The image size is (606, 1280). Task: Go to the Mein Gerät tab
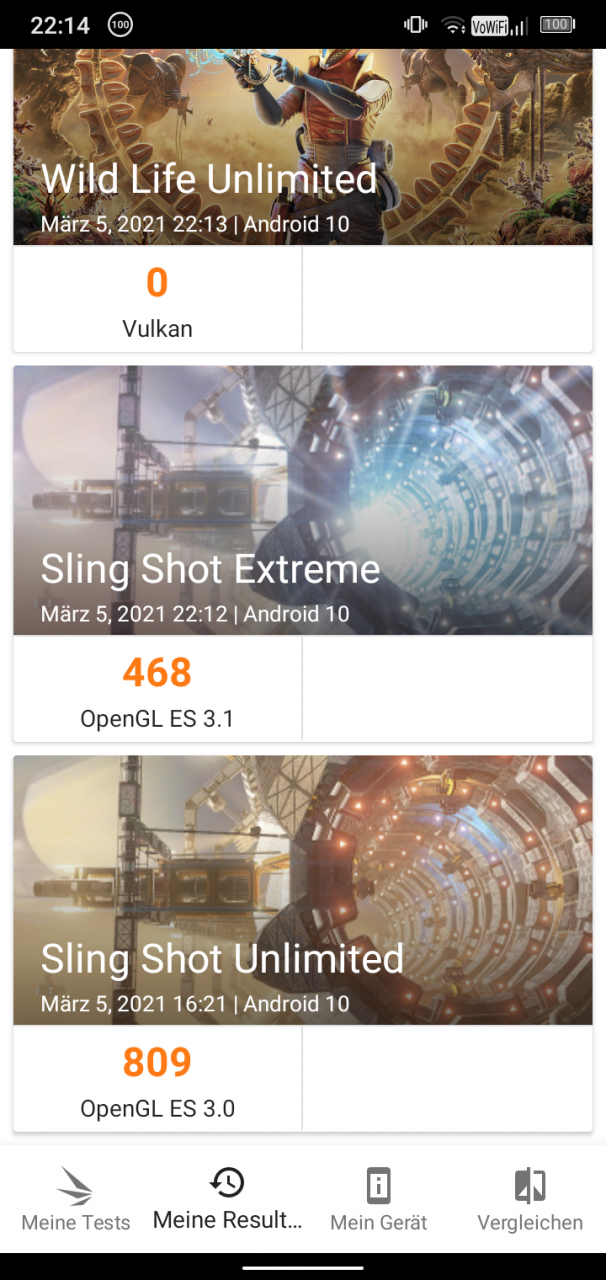(378, 1199)
